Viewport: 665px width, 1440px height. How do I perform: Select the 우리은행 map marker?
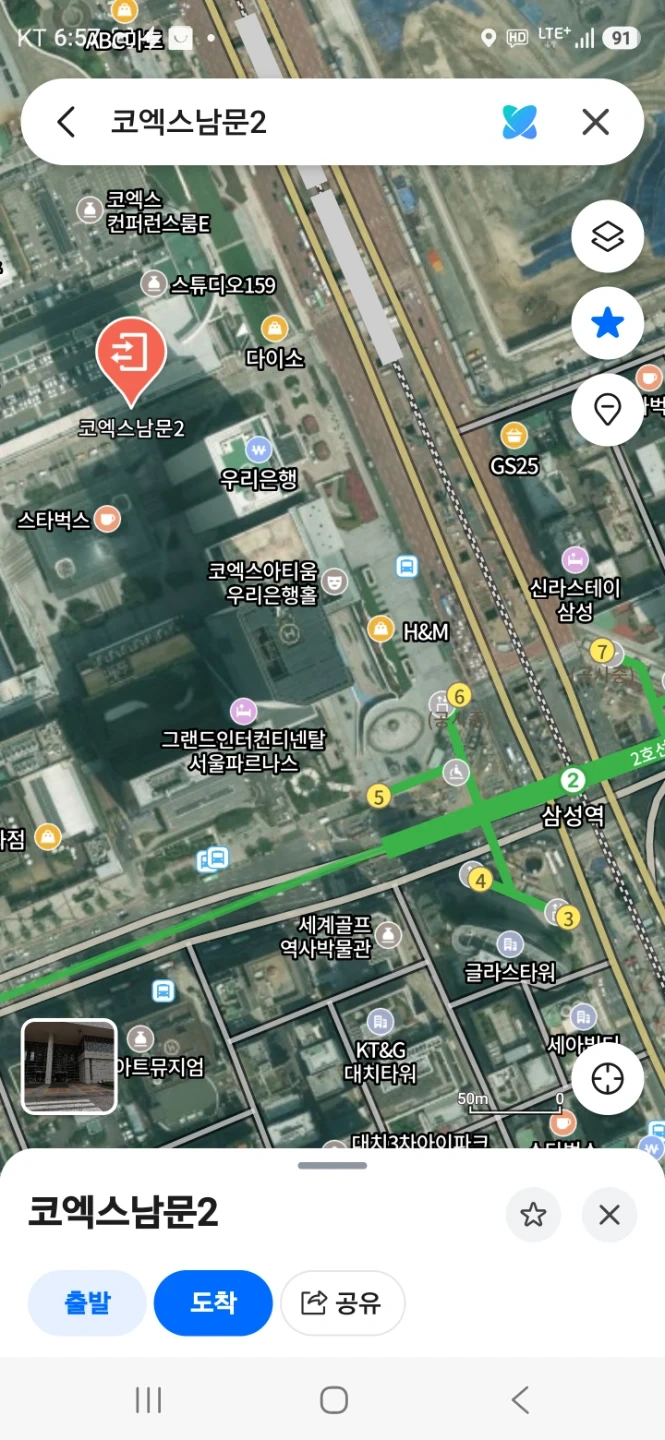(259, 463)
